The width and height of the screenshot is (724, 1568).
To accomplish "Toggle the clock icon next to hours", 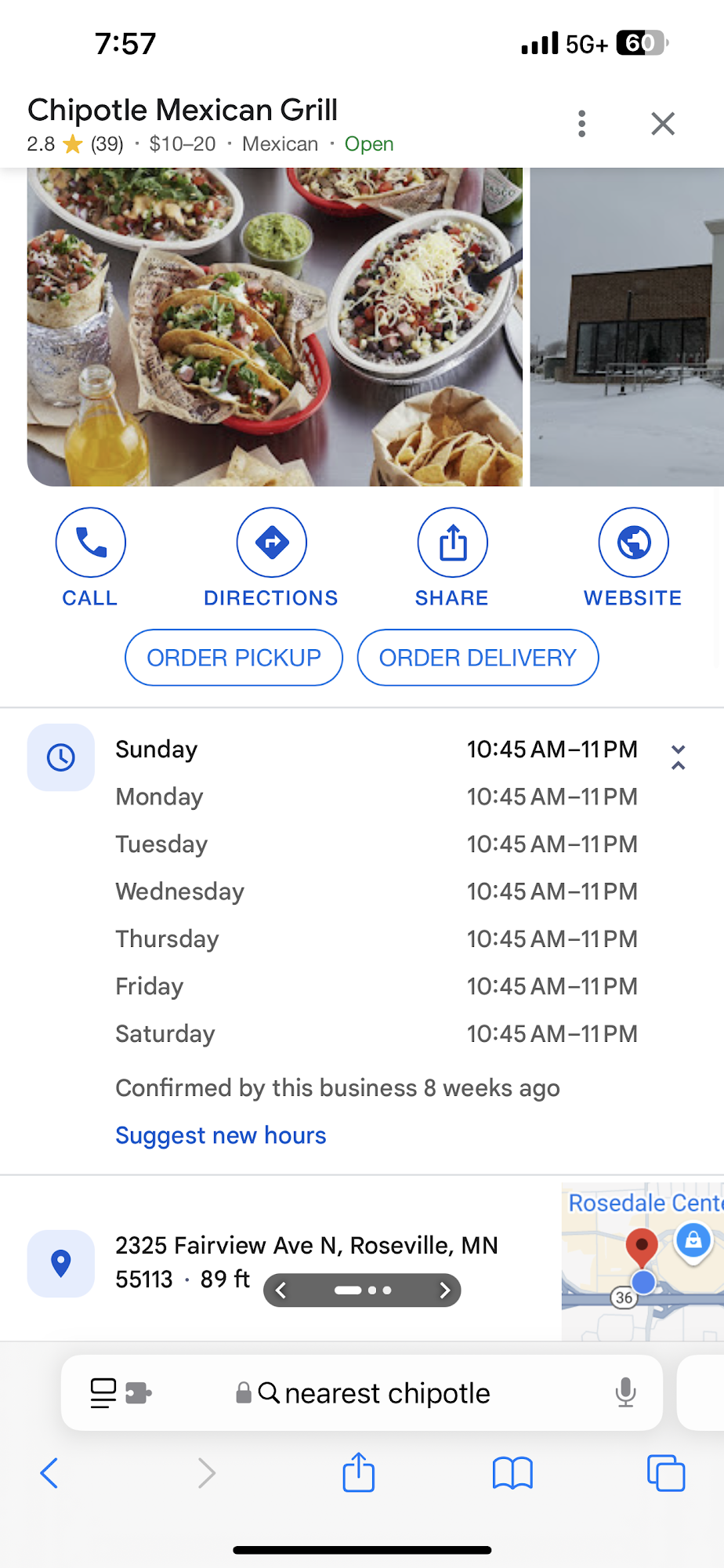I will point(60,757).
